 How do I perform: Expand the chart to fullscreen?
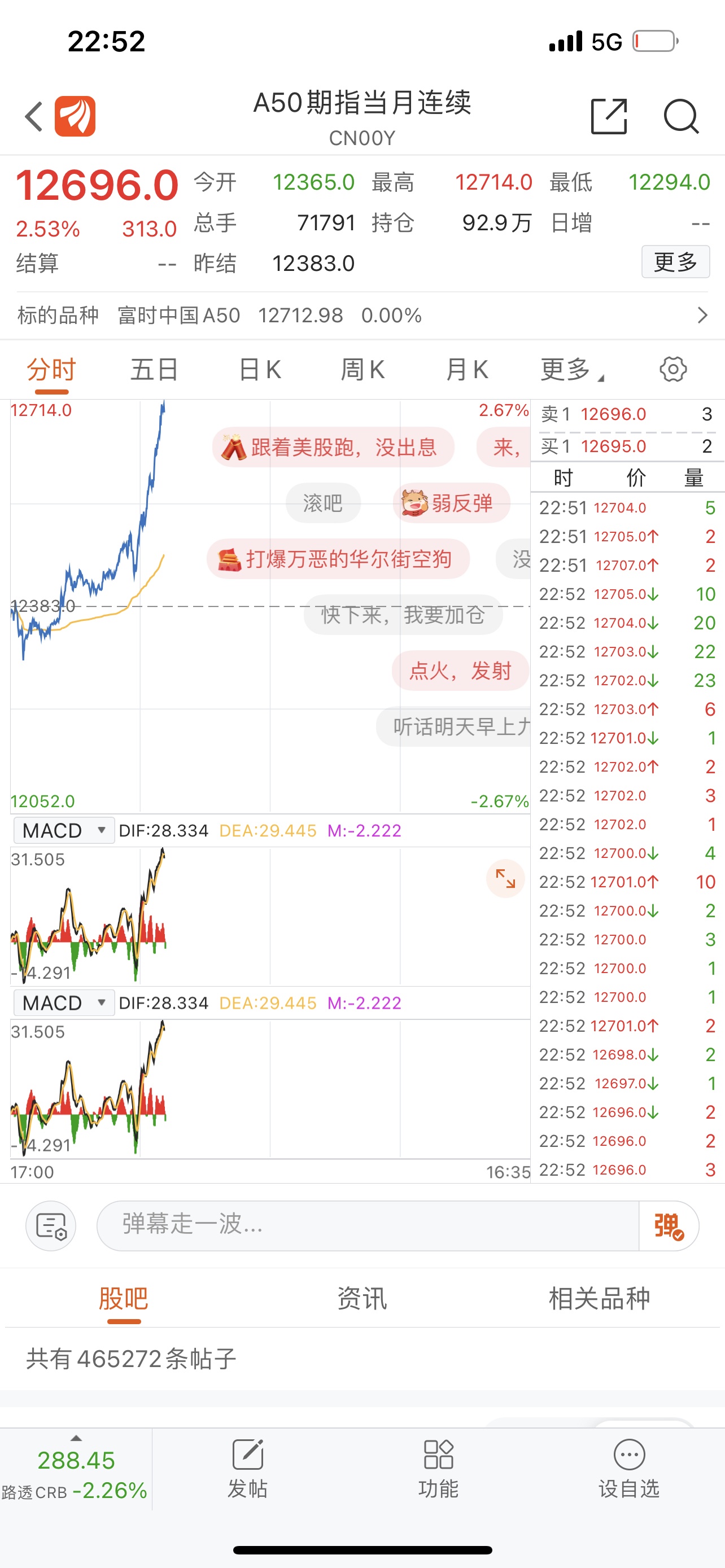pyautogui.click(x=505, y=878)
